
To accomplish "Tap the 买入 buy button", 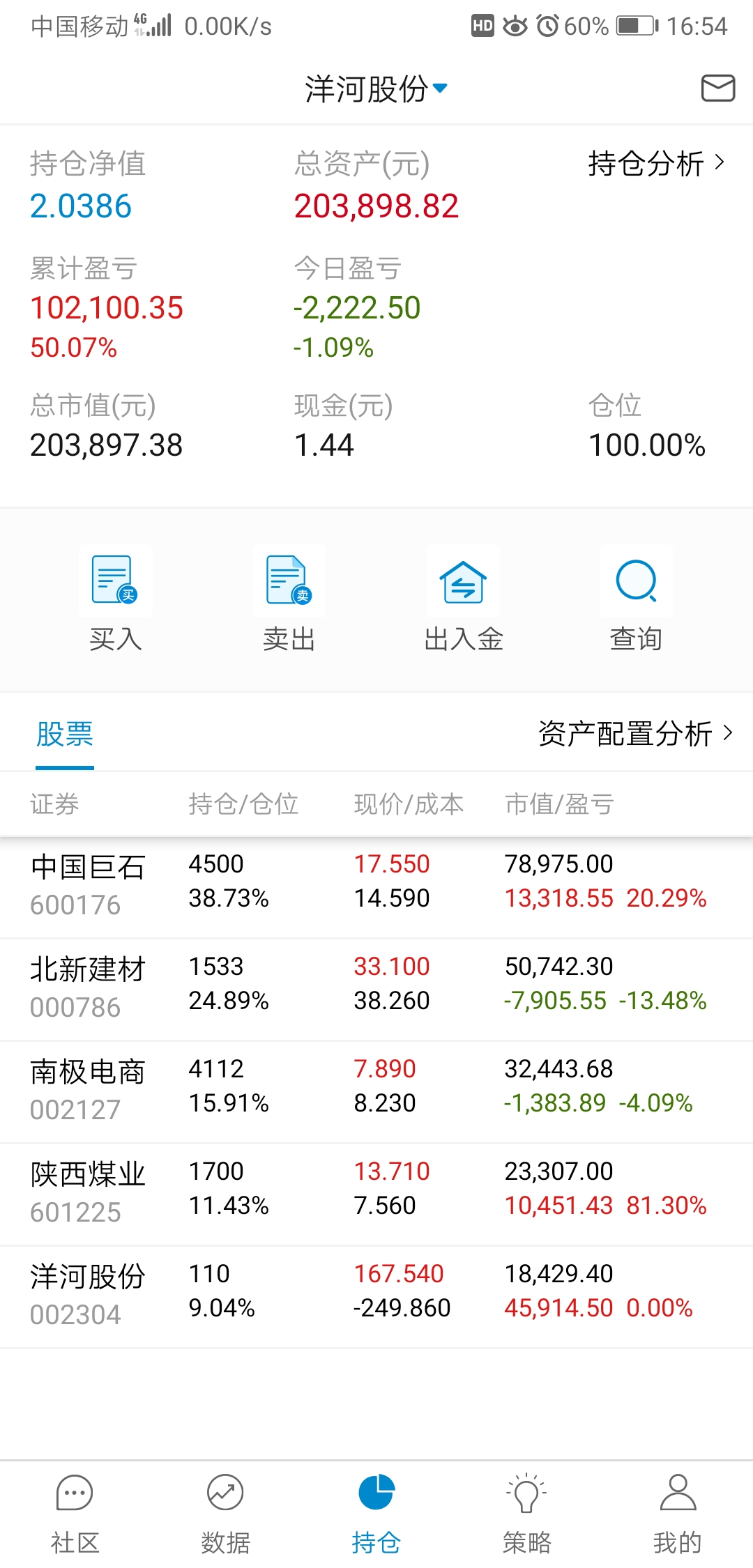I will click(x=116, y=599).
